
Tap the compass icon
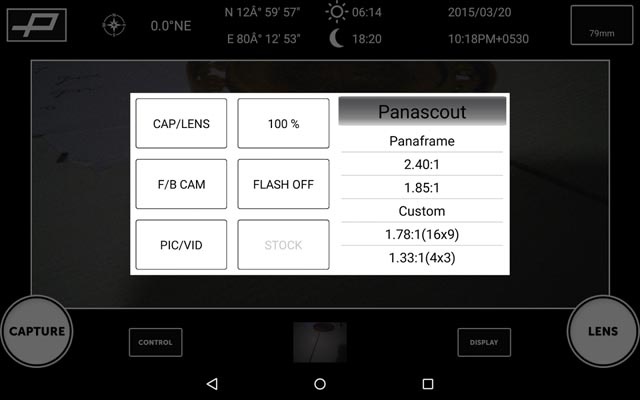tap(114, 25)
